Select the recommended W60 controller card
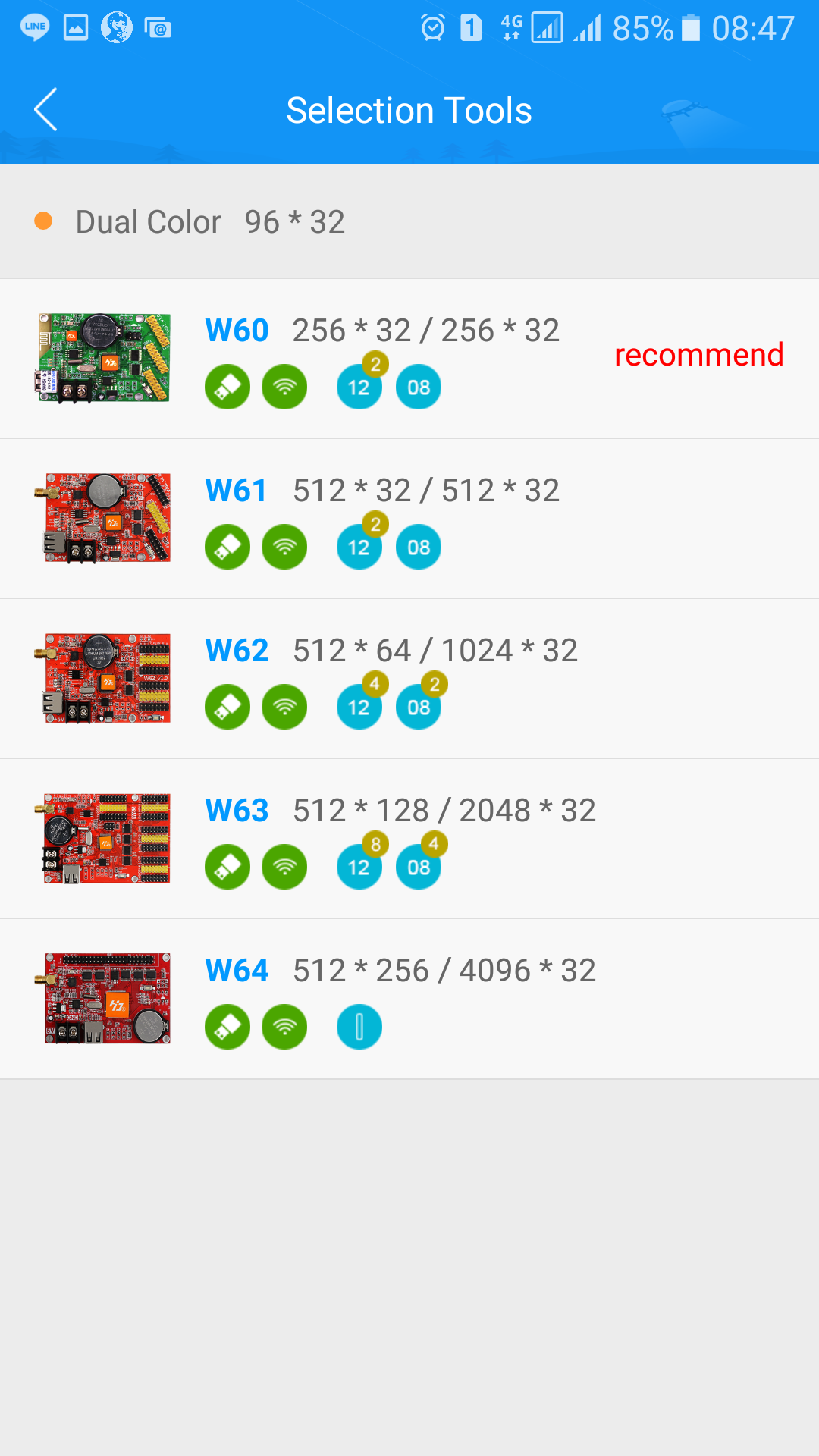 [x=409, y=359]
